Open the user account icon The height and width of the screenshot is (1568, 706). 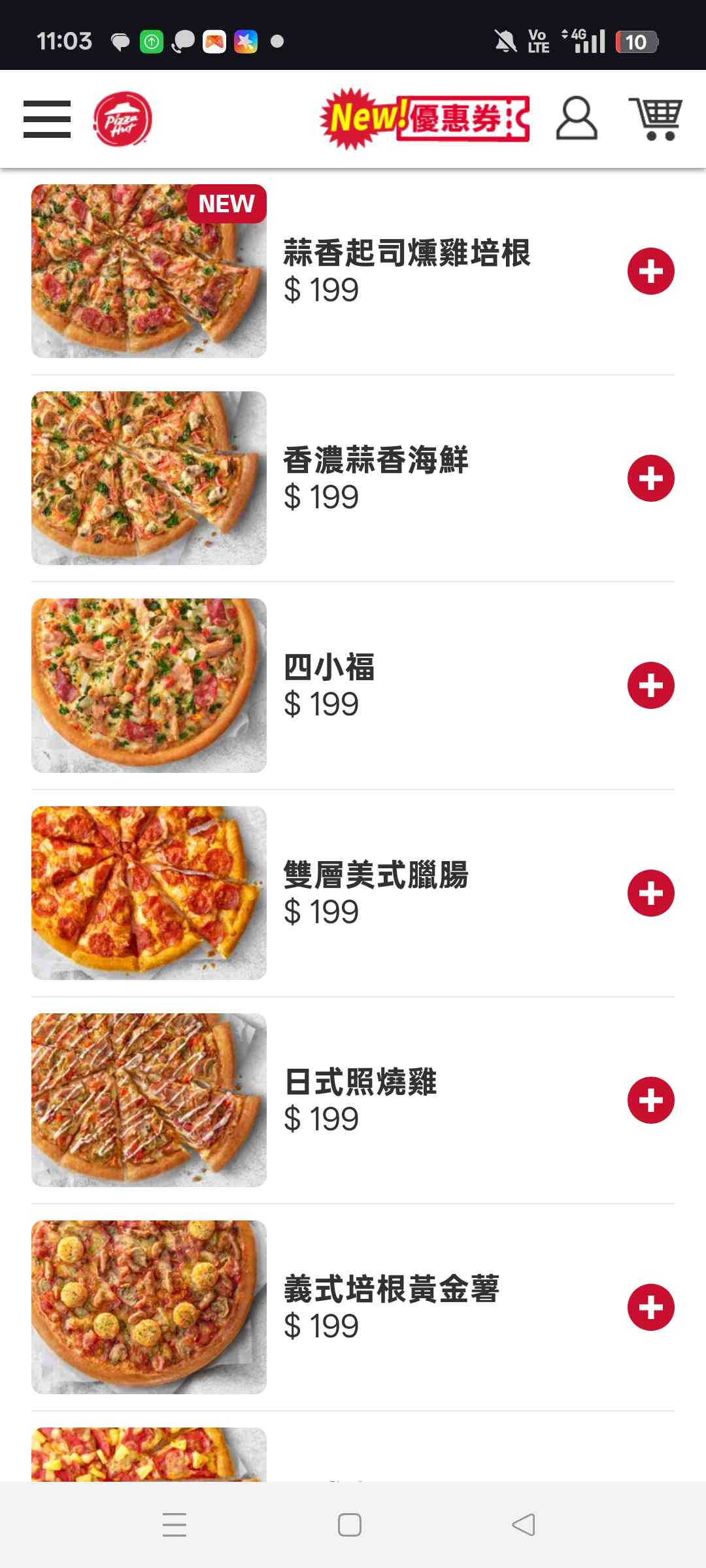577,119
